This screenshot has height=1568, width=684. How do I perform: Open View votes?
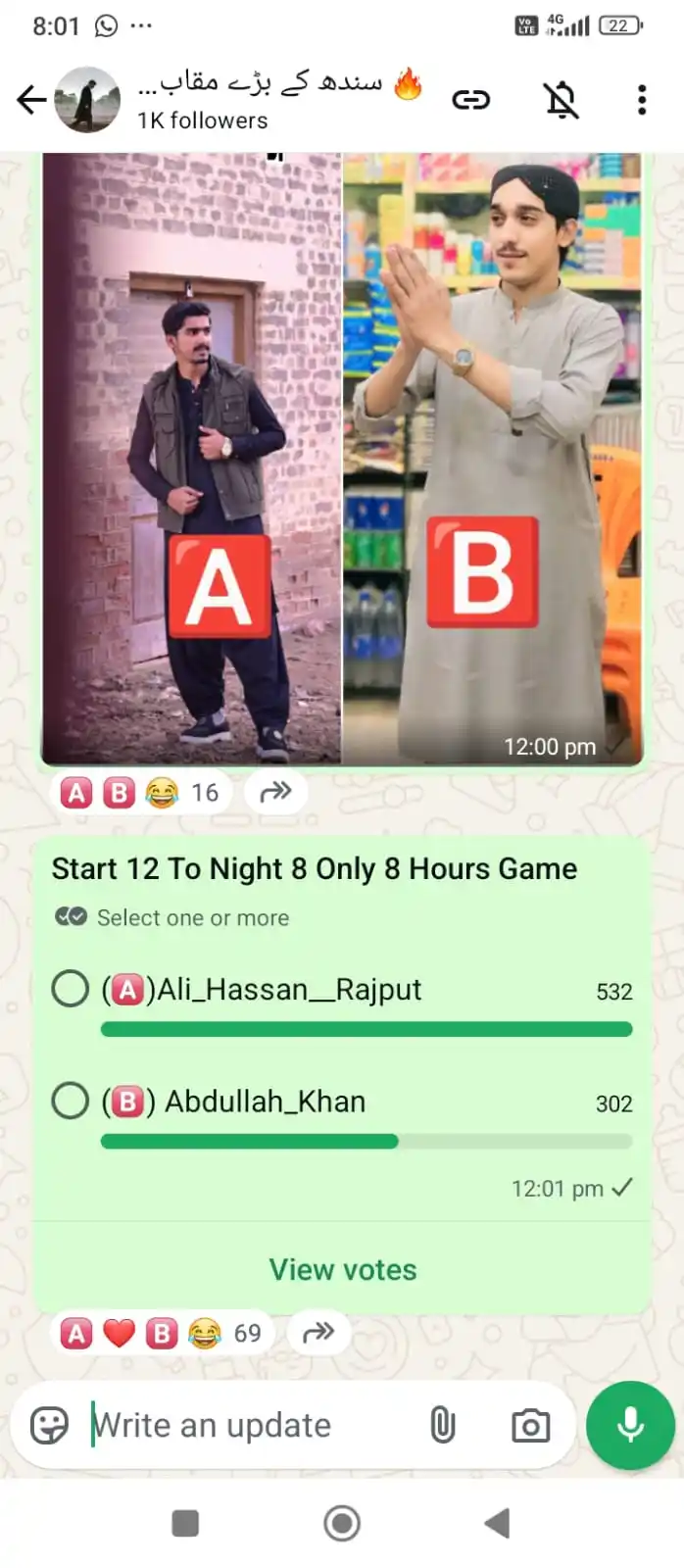click(x=342, y=1270)
